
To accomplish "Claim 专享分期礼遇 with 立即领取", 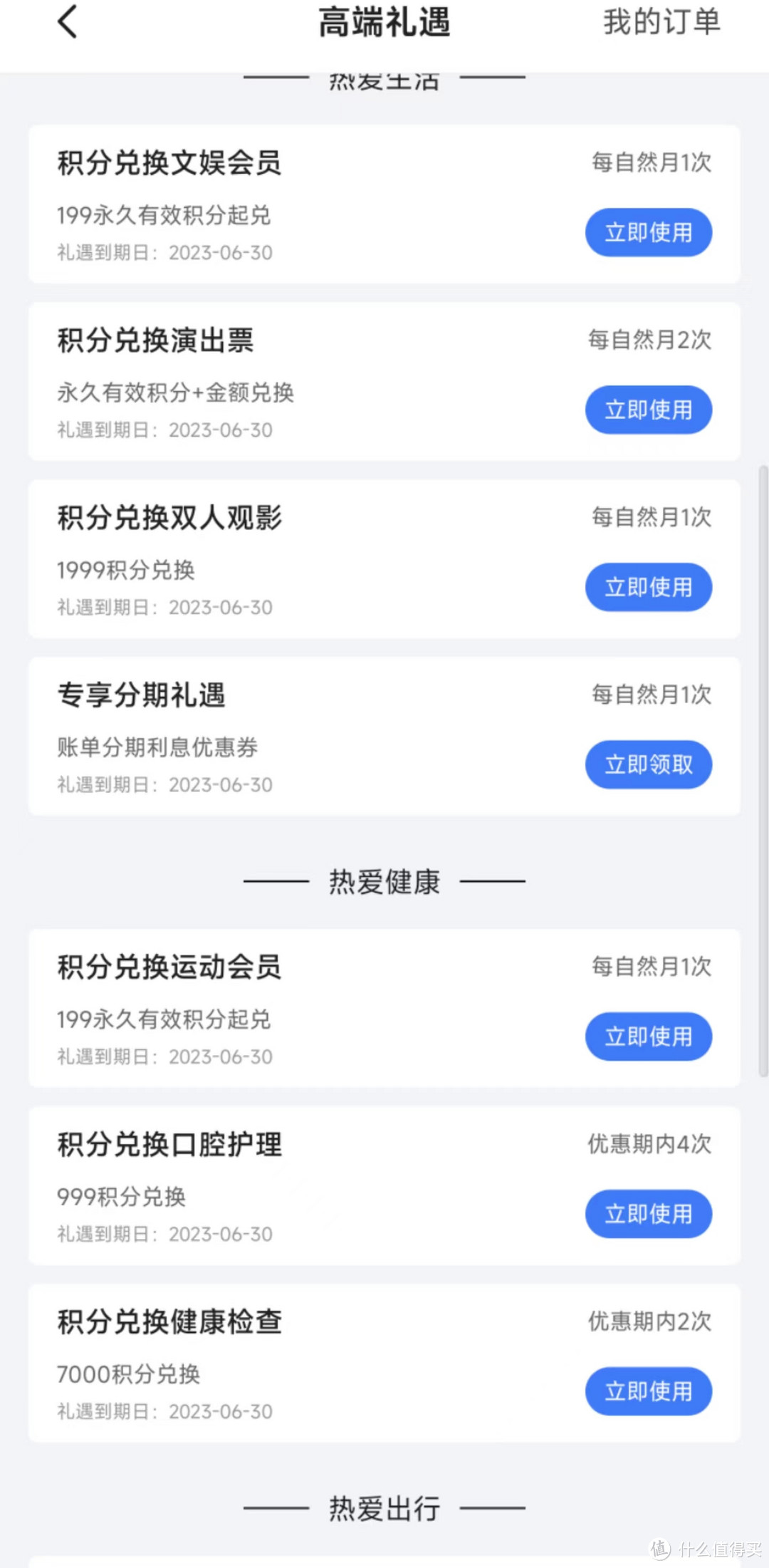I will (648, 764).
